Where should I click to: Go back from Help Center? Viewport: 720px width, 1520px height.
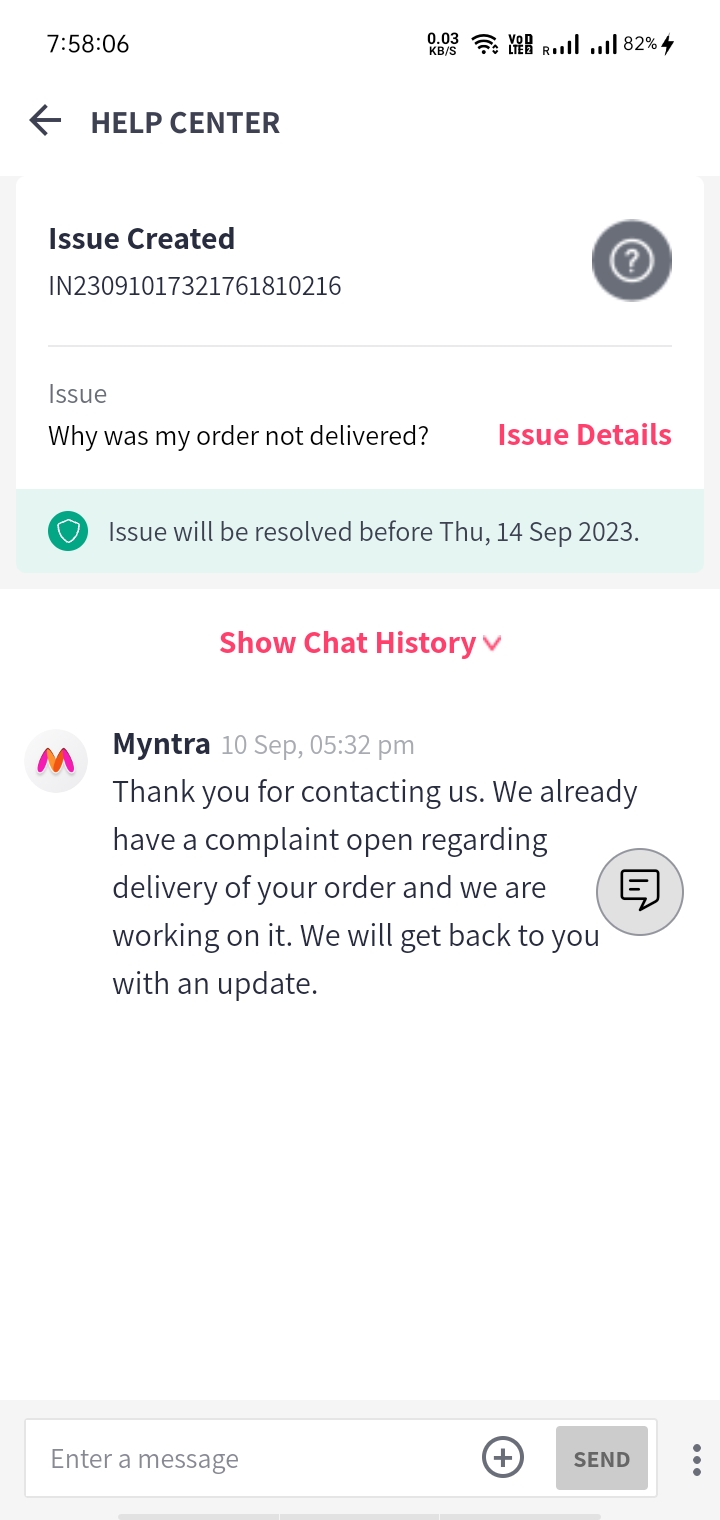pos(45,122)
